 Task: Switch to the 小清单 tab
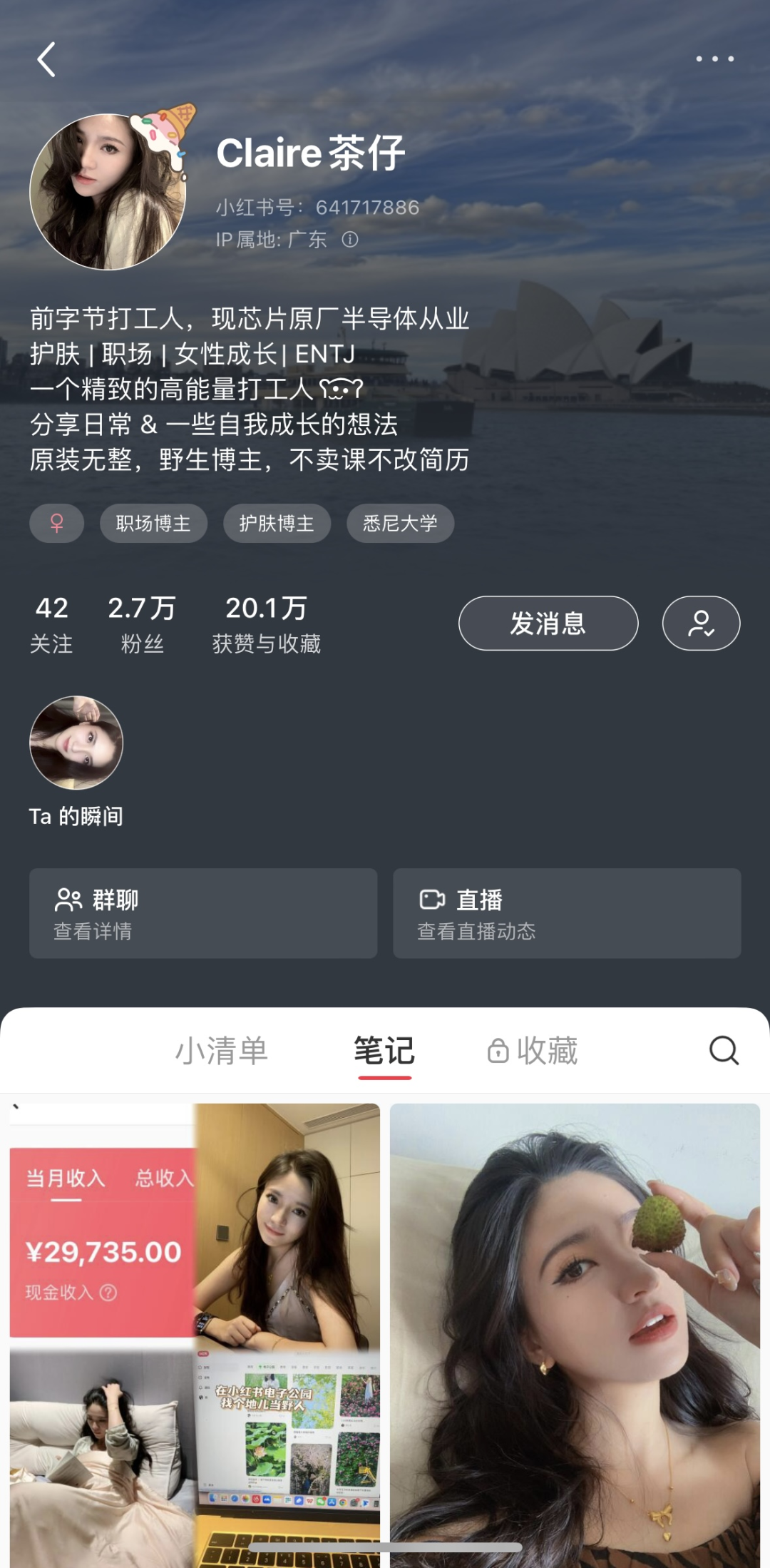coord(222,1052)
